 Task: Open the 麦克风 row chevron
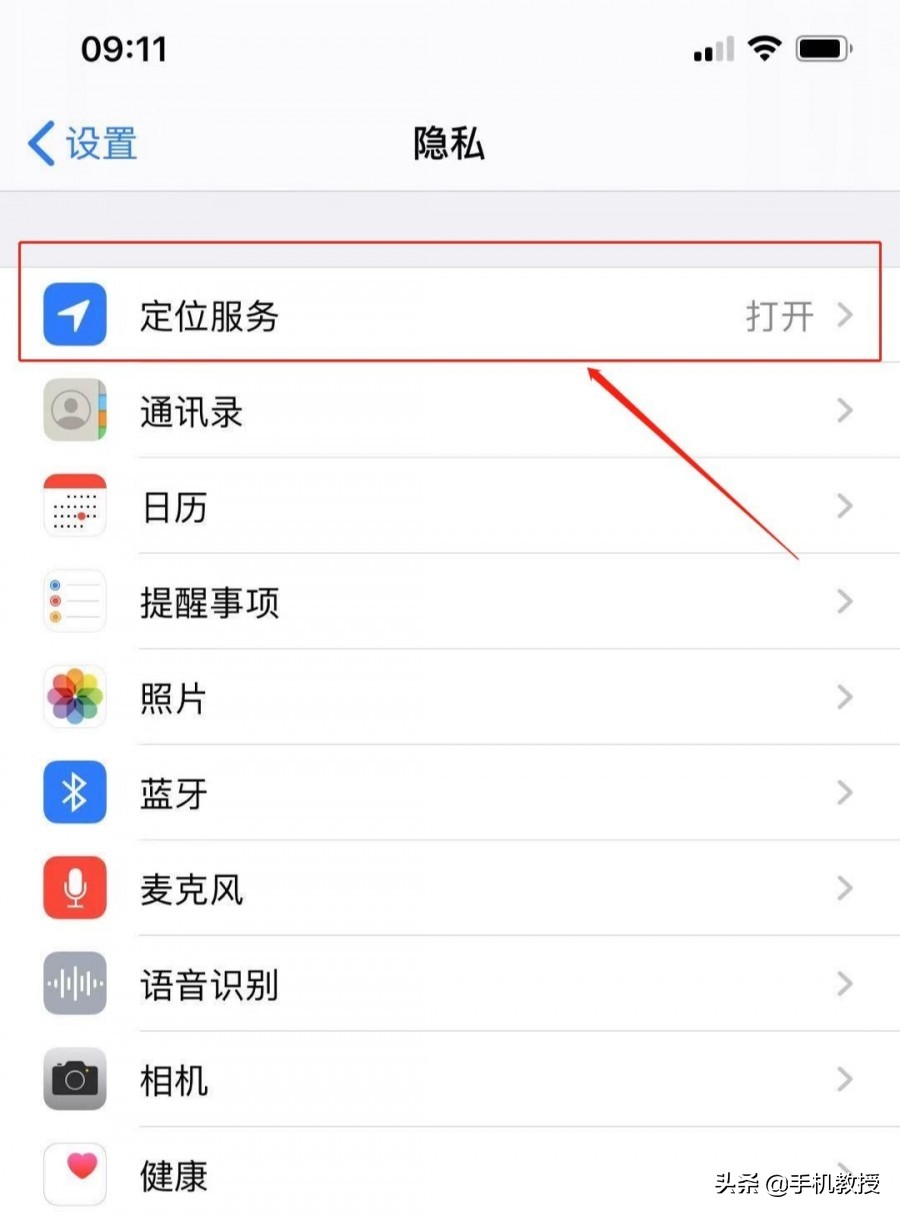coord(847,888)
